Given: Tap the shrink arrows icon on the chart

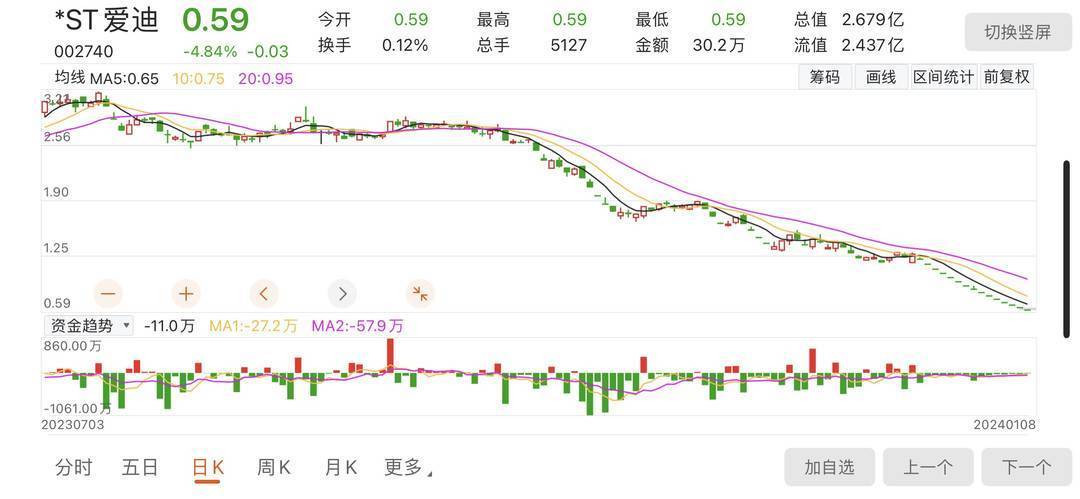Looking at the screenshot, I should [420, 293].
